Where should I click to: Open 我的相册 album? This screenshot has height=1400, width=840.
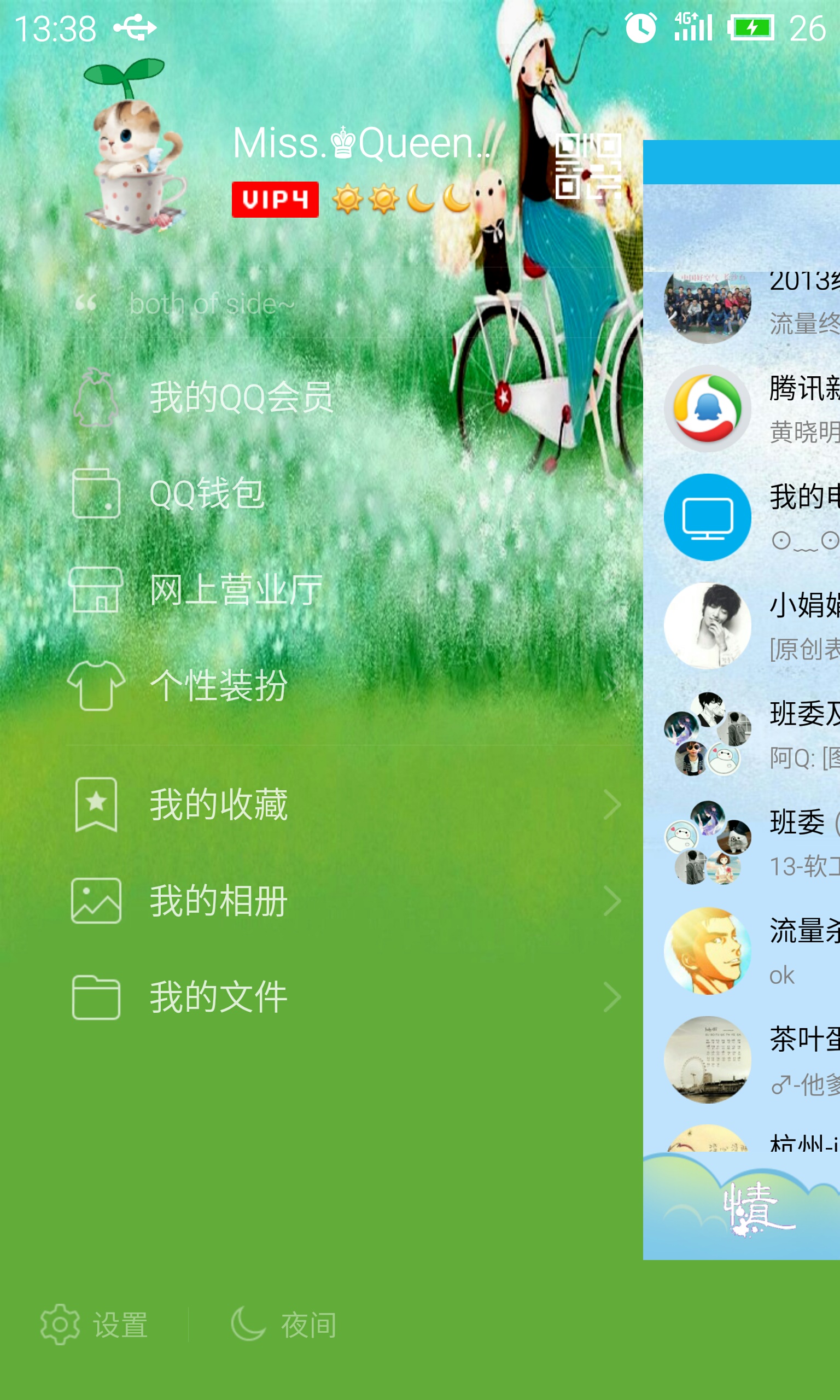[218, 900]
